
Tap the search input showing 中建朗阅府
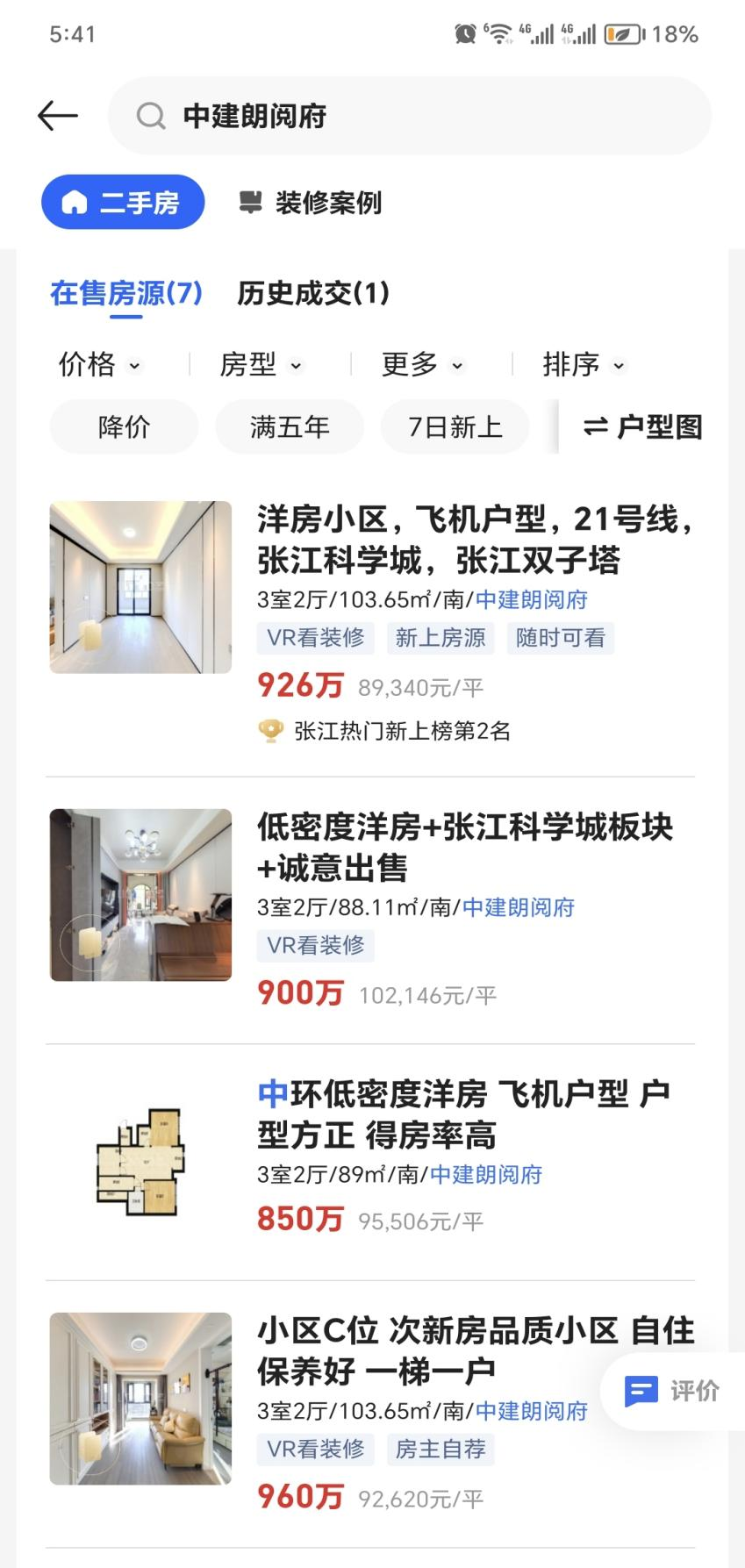point(255,115)
